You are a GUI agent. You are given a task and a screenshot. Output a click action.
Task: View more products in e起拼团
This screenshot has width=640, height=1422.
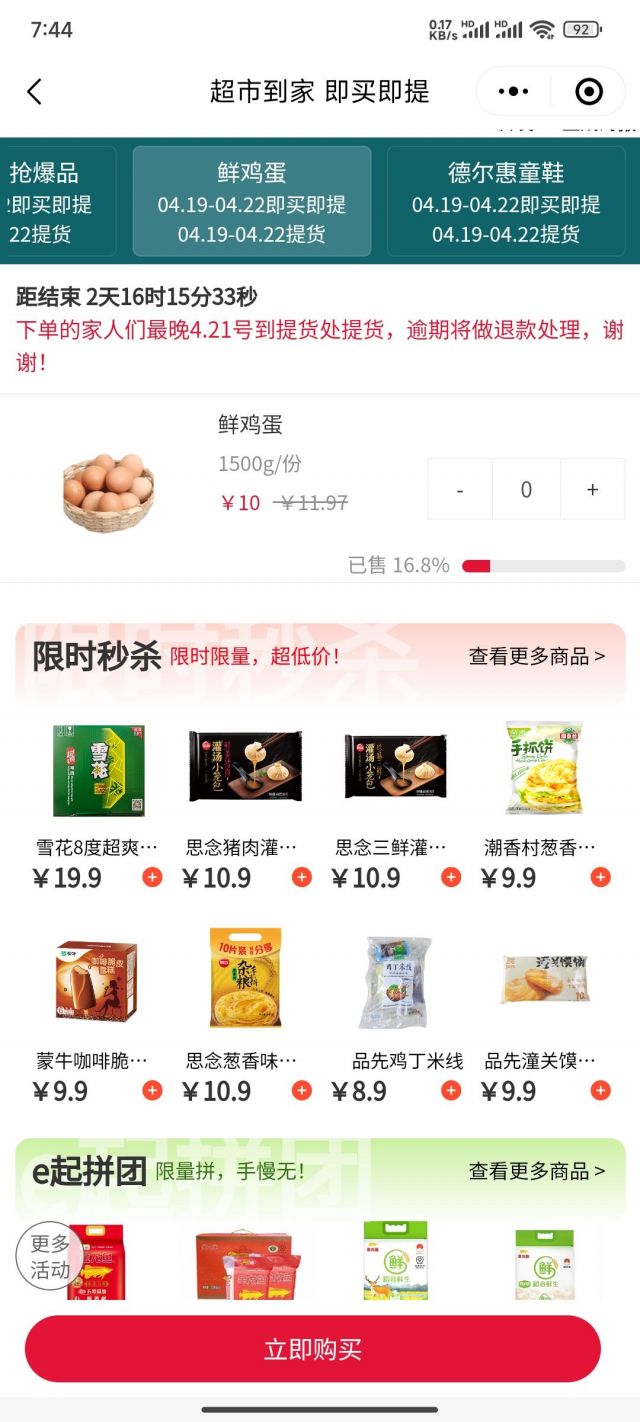(537, 1170)
